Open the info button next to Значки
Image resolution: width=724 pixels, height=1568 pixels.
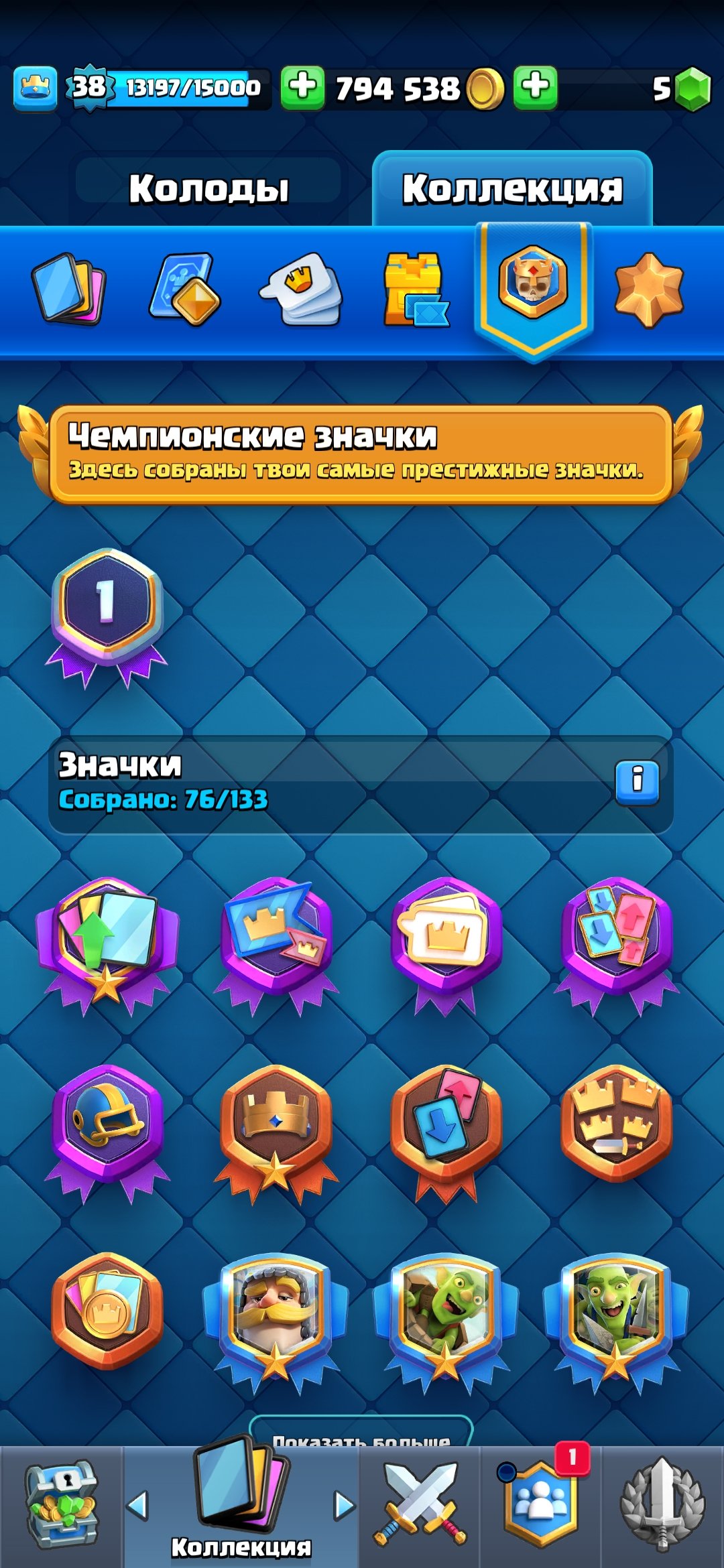pos(637,781)
